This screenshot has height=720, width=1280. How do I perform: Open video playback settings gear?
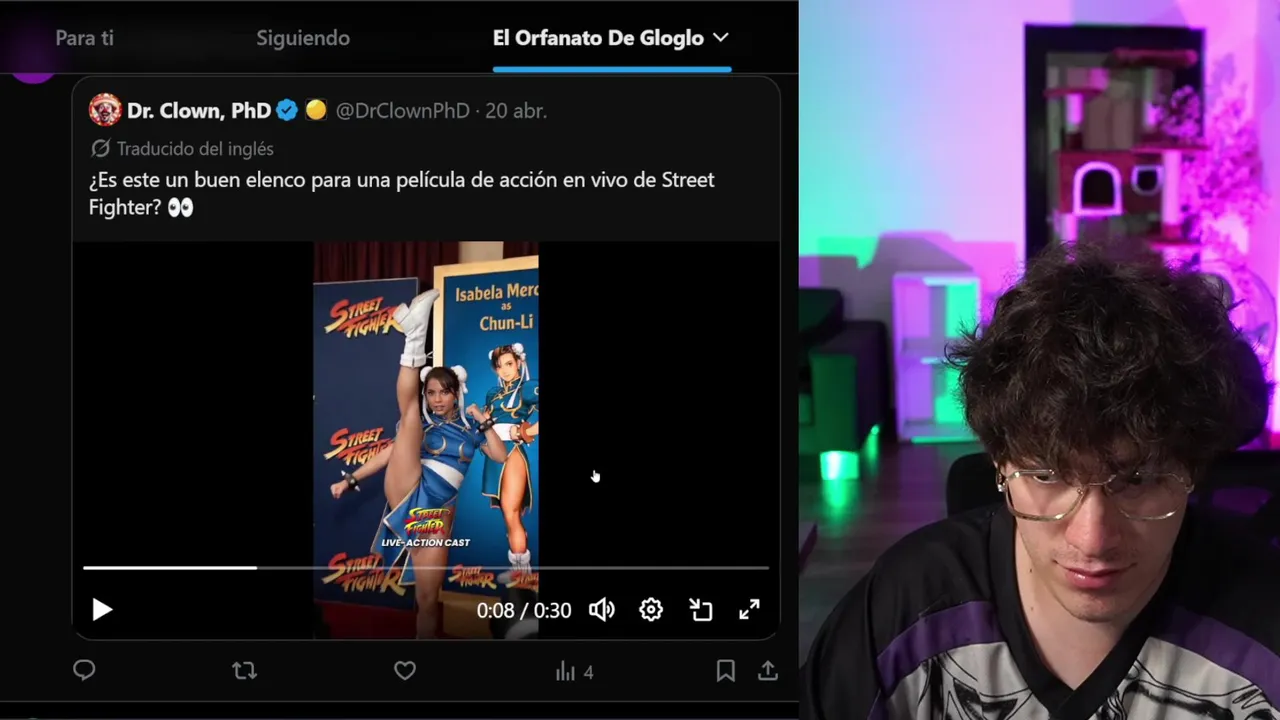pyautogui.click(x=651, y=609)
